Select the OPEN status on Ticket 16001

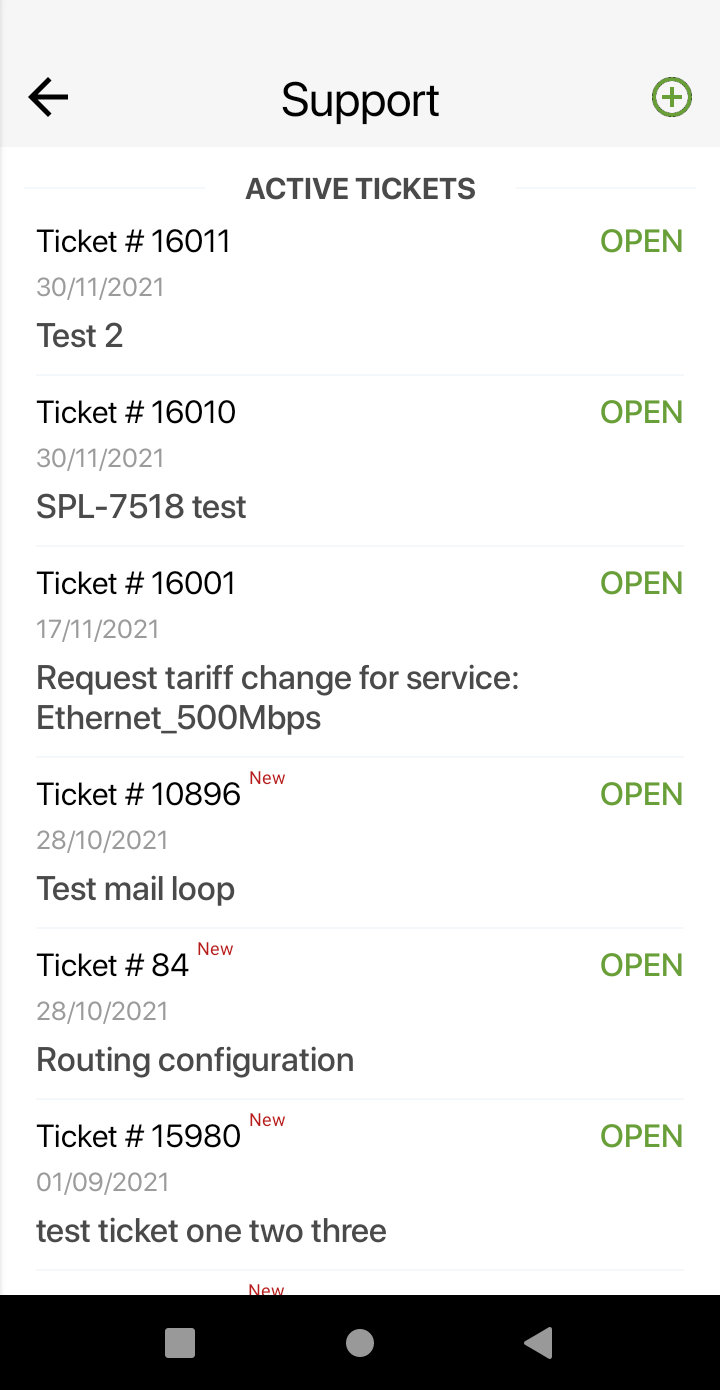point(641,582)
